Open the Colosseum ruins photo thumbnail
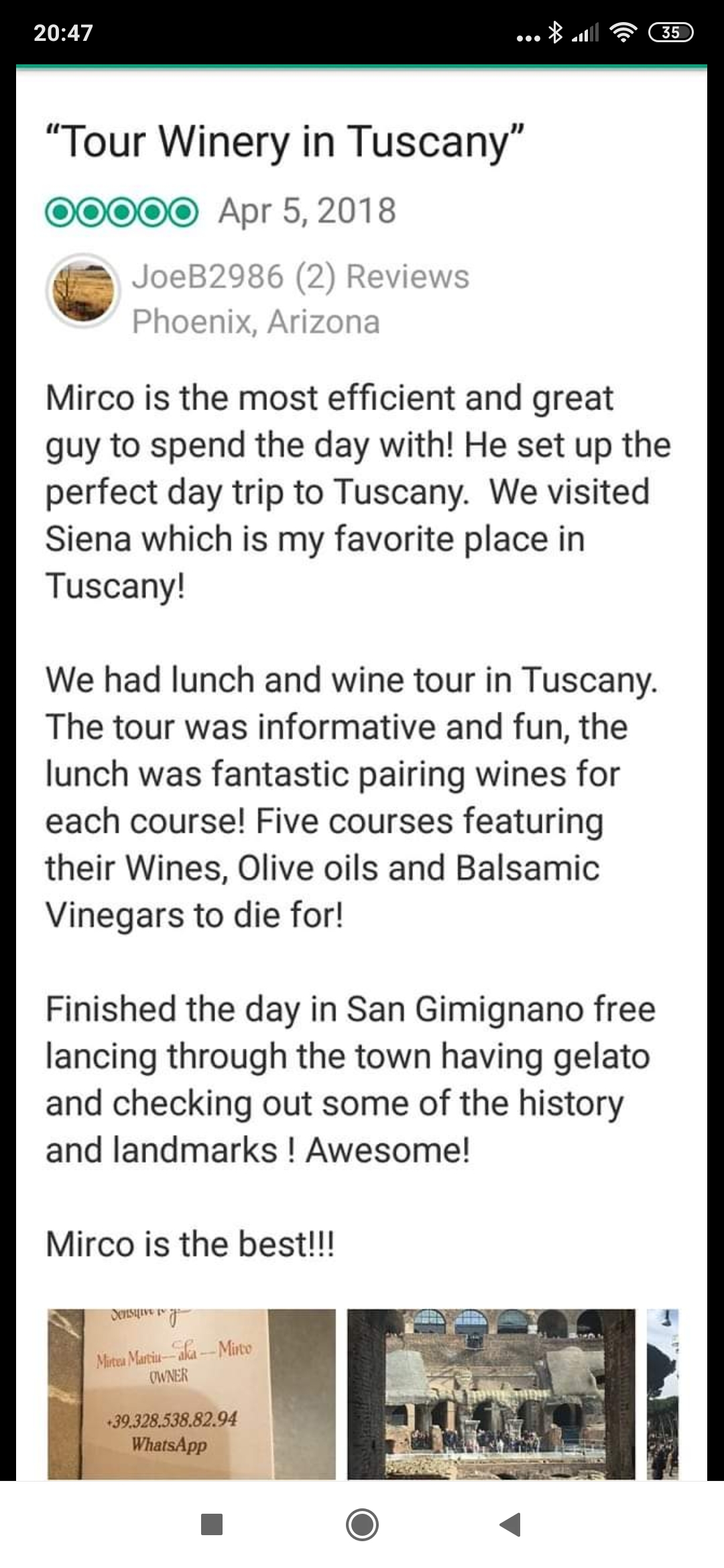The height and width of the screenshot is (1568, 724). [491, 1394]
